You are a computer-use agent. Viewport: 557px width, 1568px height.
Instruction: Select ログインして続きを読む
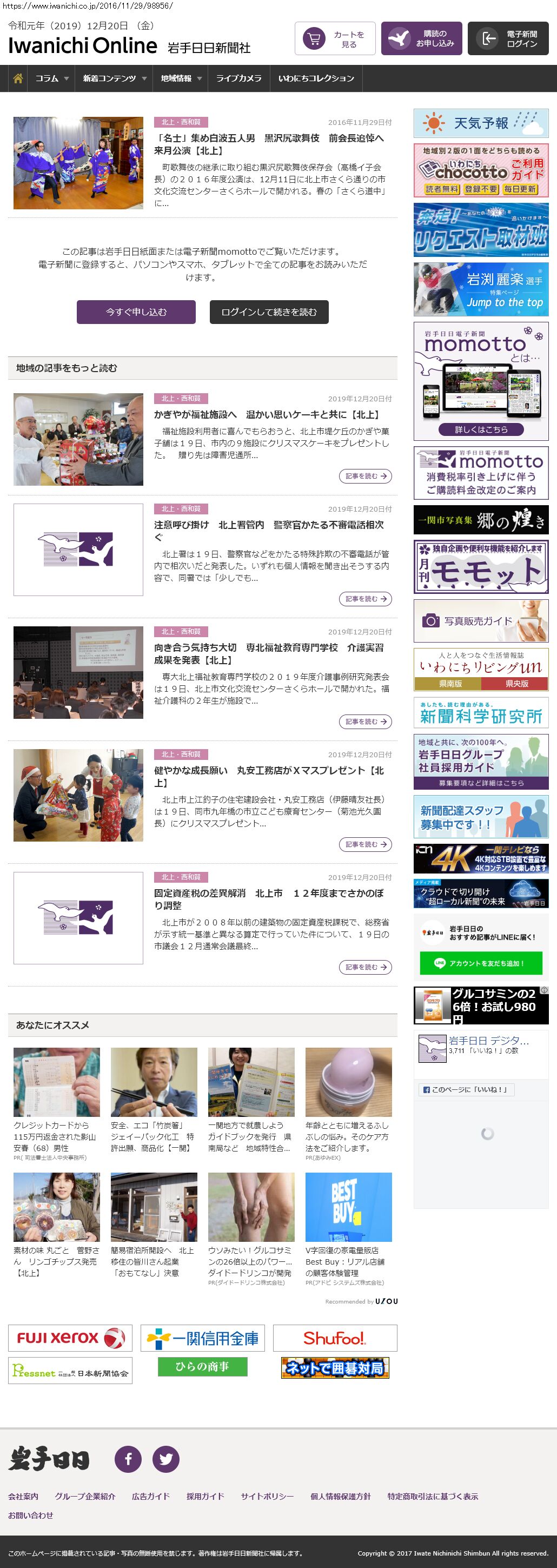coord(268,312)
